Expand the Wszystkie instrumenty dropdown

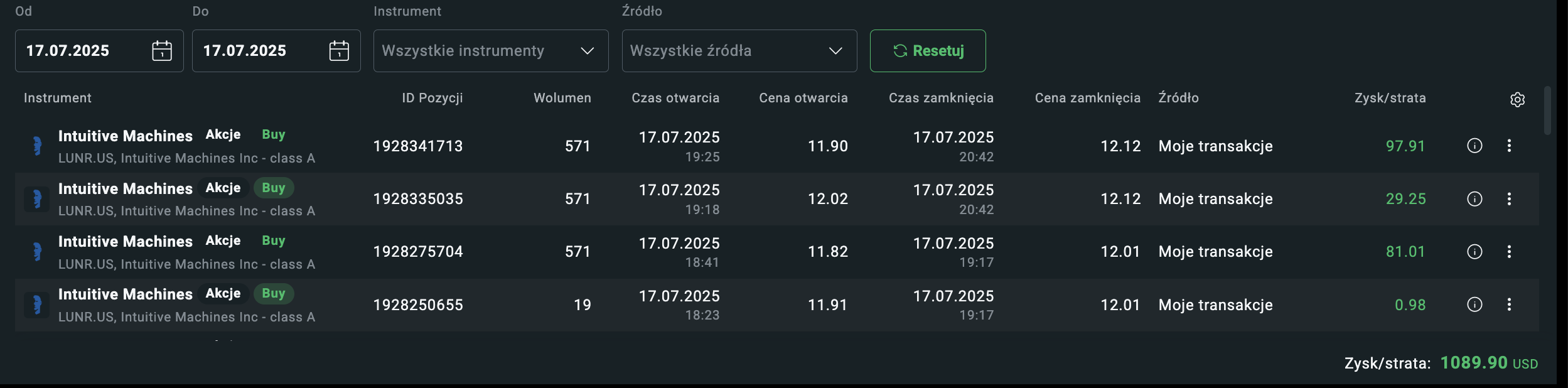click(491, 51)
